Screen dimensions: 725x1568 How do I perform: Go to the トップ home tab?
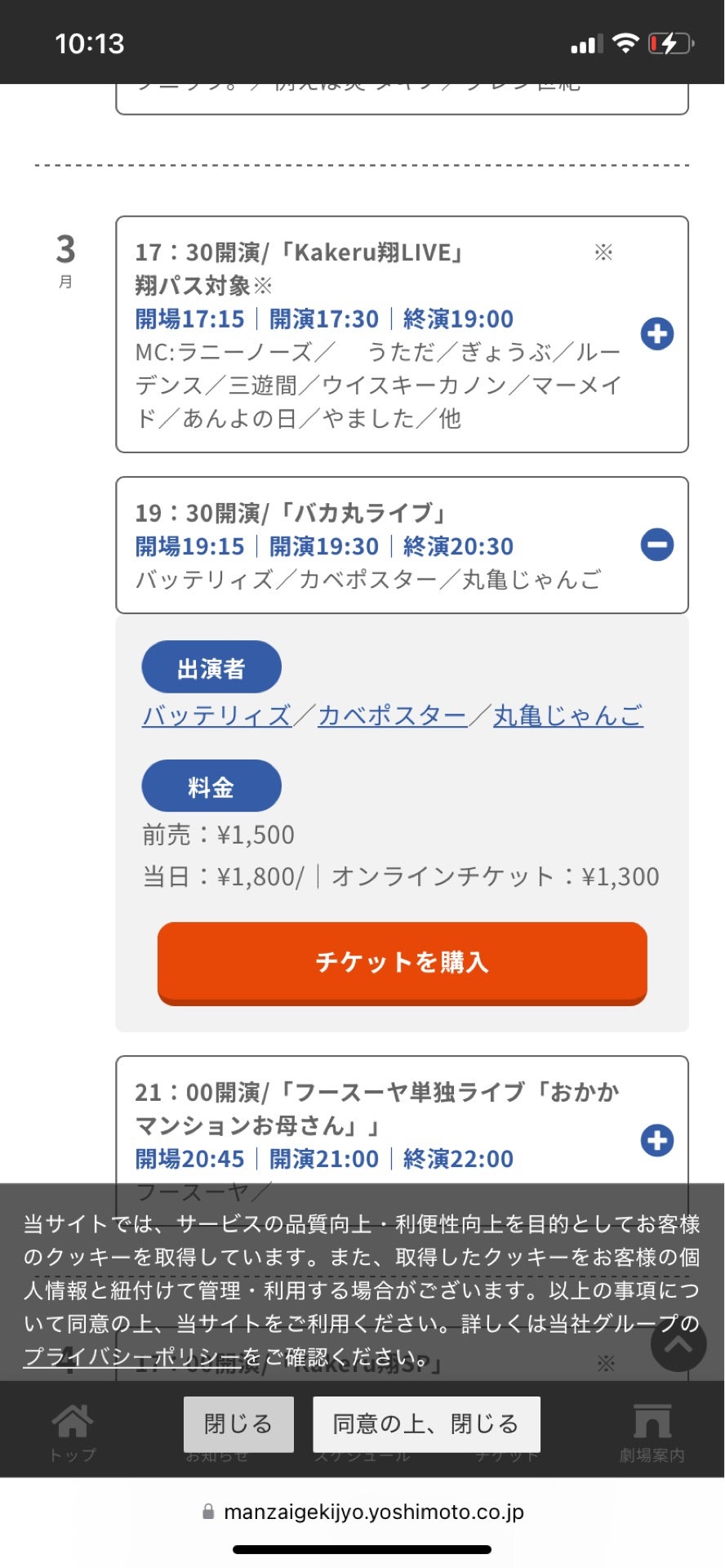tap(73, 1431)
